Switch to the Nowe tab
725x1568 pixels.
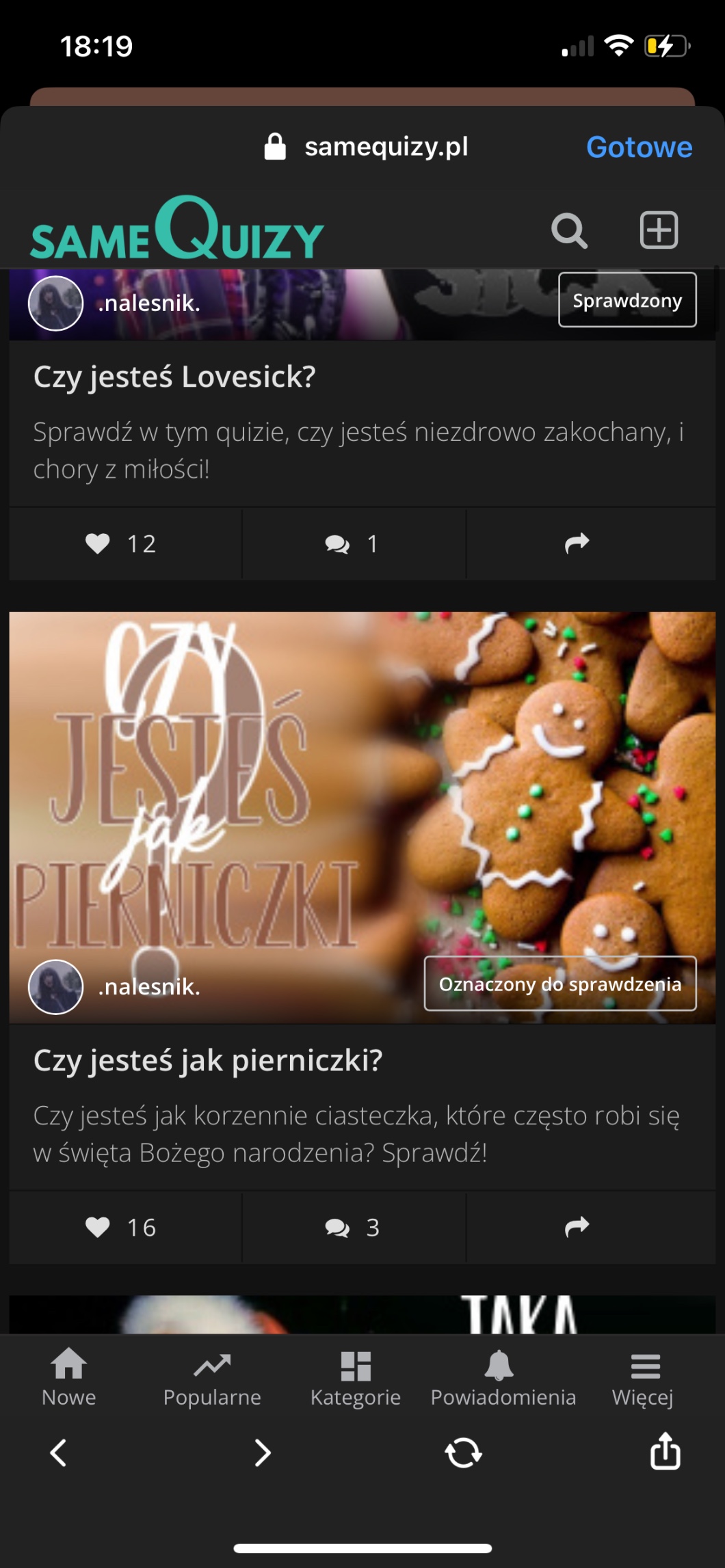coord(69,1377)
